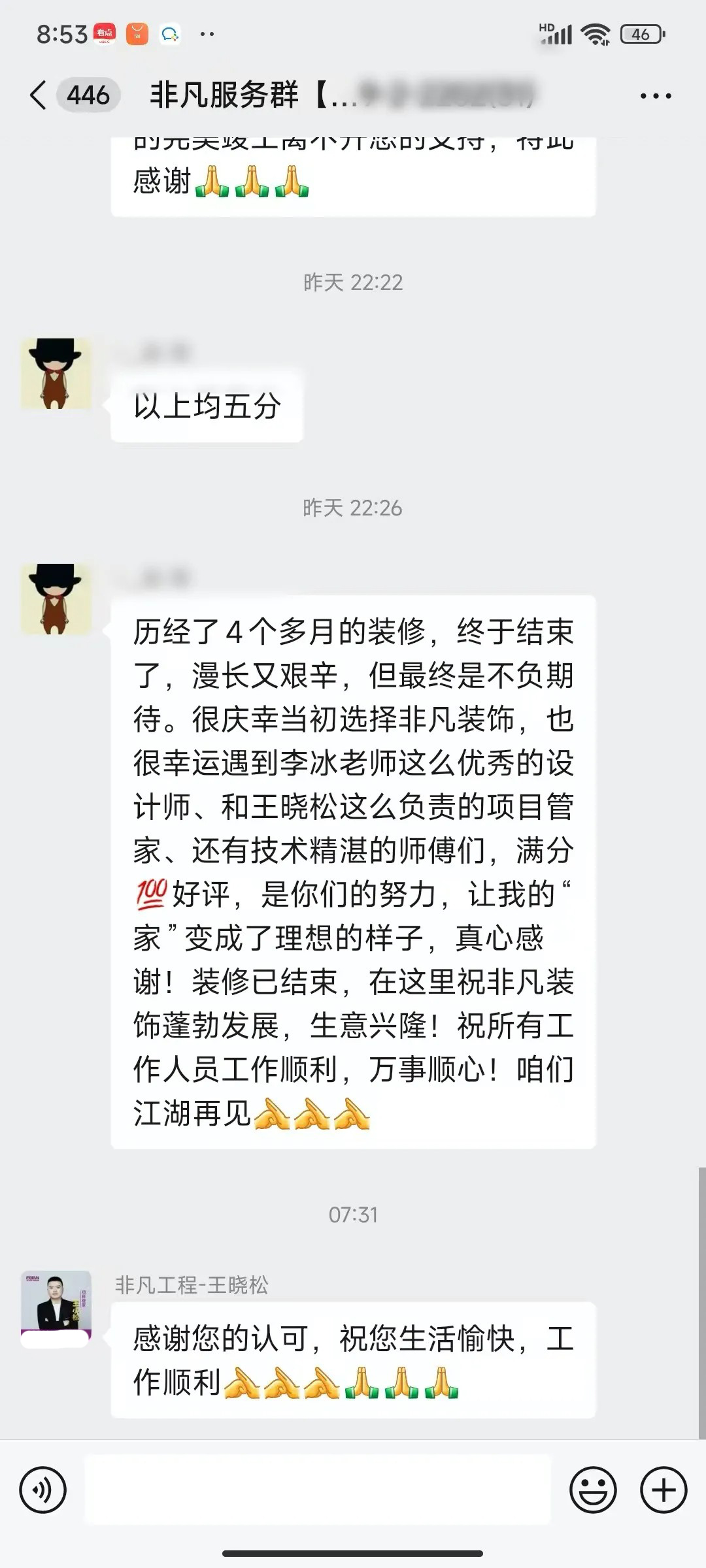Open the plus attachment menu
706x1568 pixels.
coord(664,1490)
